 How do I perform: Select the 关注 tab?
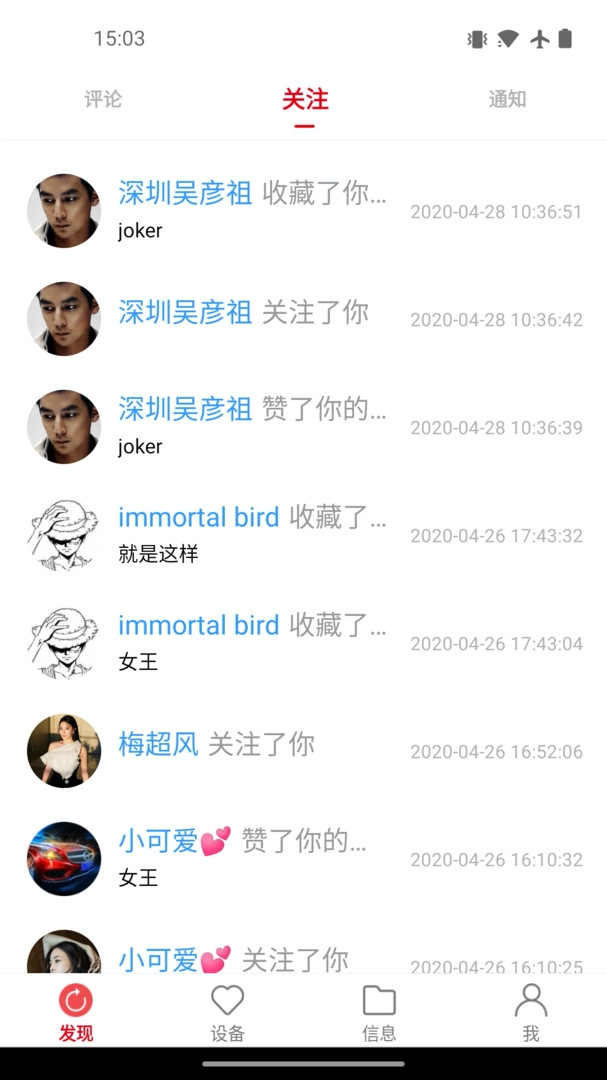tap(304, 99)
